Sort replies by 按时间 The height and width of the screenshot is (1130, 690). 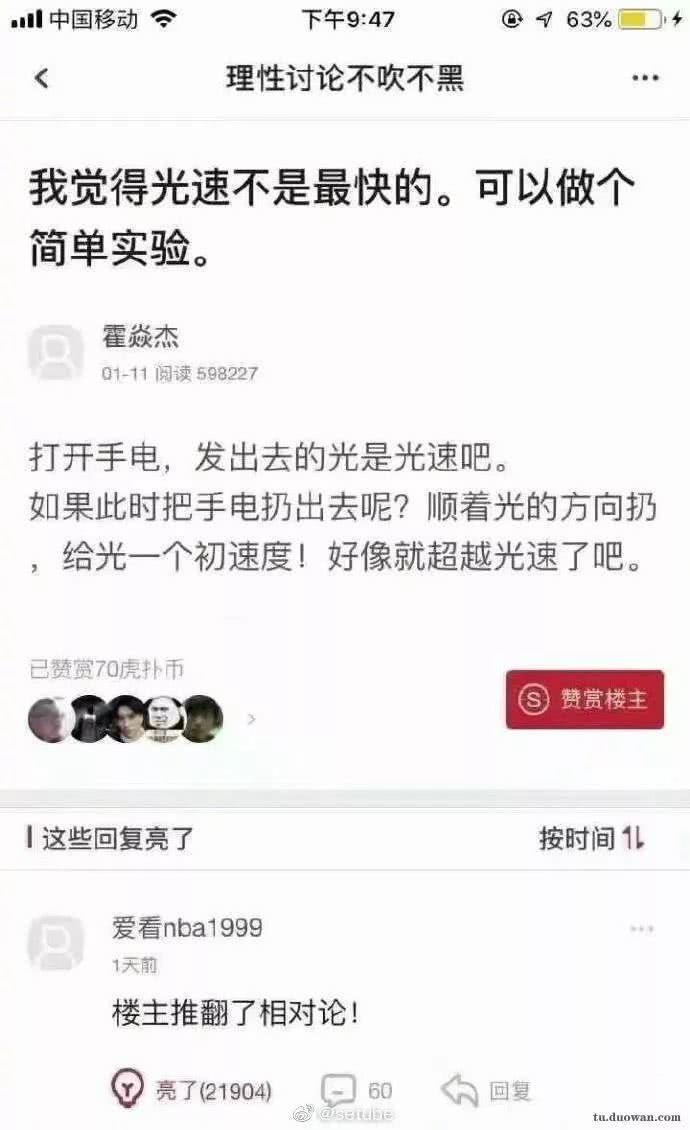pyautogui.click(x=591, y=838)
